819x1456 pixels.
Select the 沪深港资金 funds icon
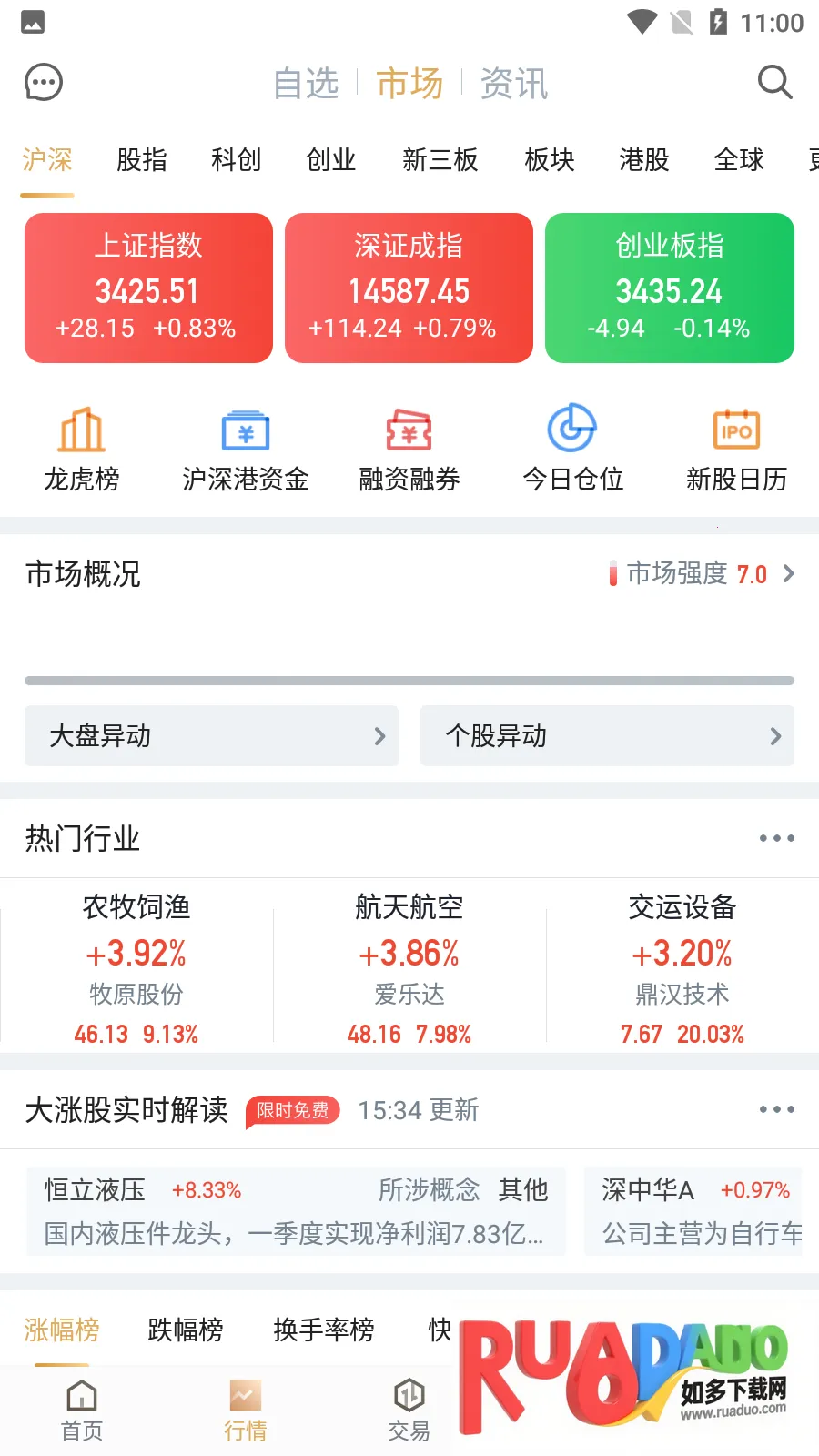[245, 448]
